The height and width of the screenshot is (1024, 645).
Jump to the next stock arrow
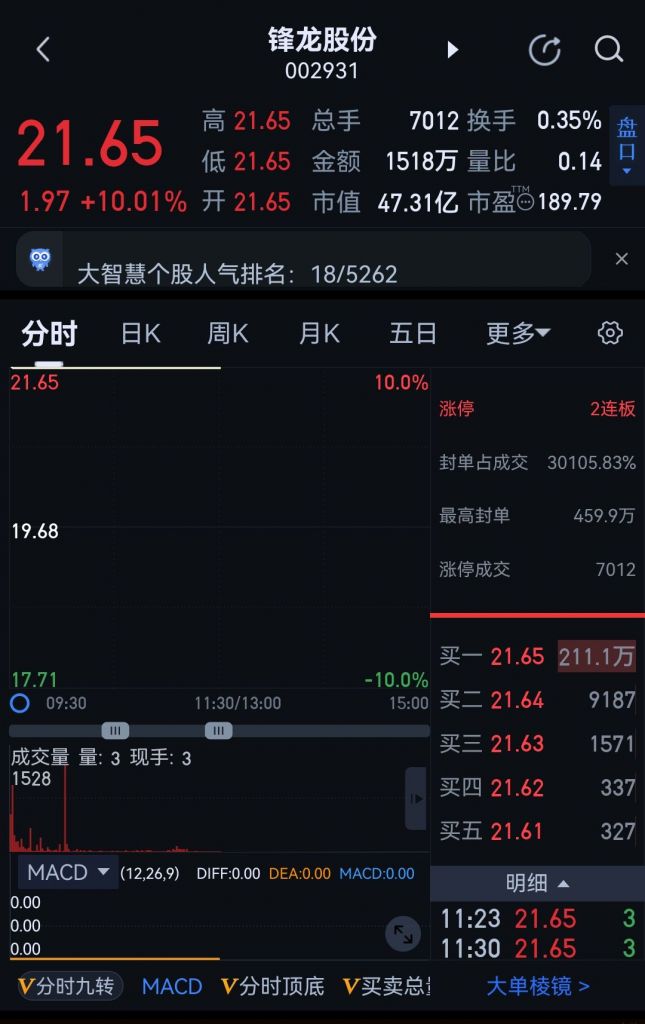click(x=452, y=50)
